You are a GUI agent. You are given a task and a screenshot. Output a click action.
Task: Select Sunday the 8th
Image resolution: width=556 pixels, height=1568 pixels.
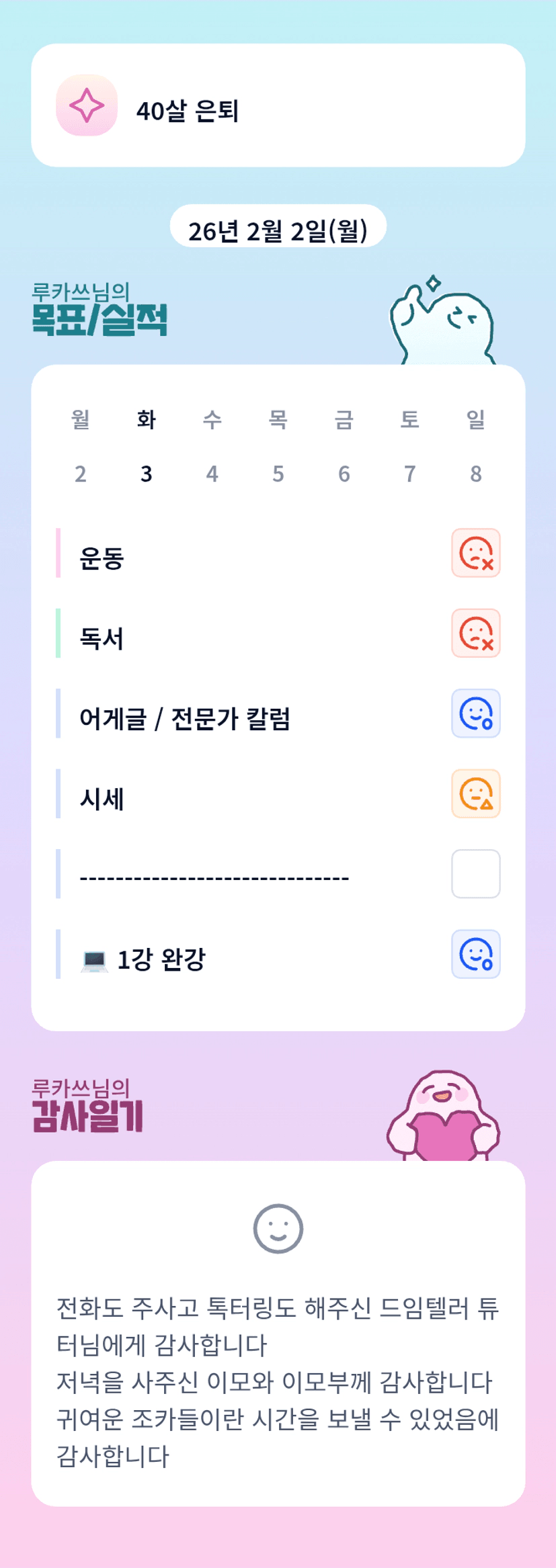coord(476,447)
